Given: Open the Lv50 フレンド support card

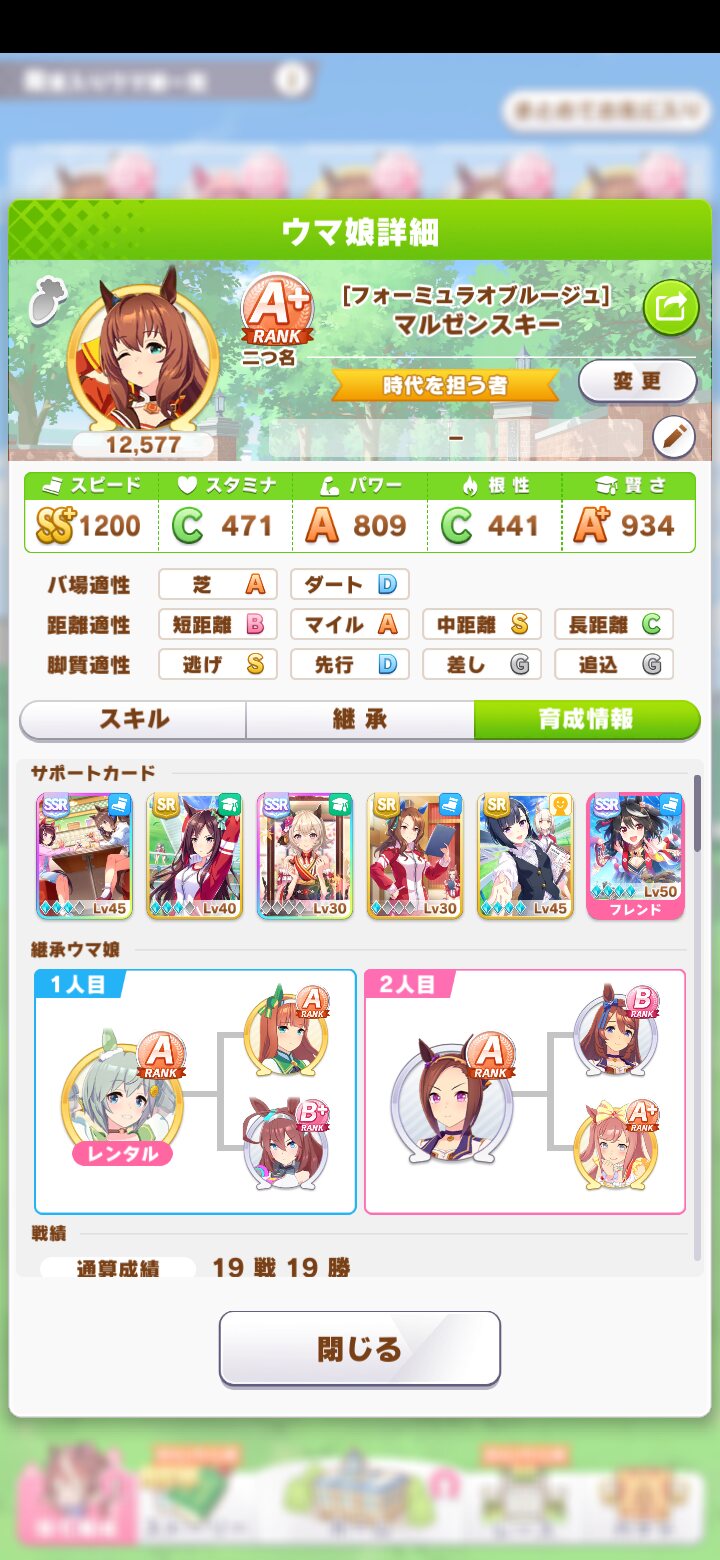Looking at the screenshot, I should pos(635,856).
